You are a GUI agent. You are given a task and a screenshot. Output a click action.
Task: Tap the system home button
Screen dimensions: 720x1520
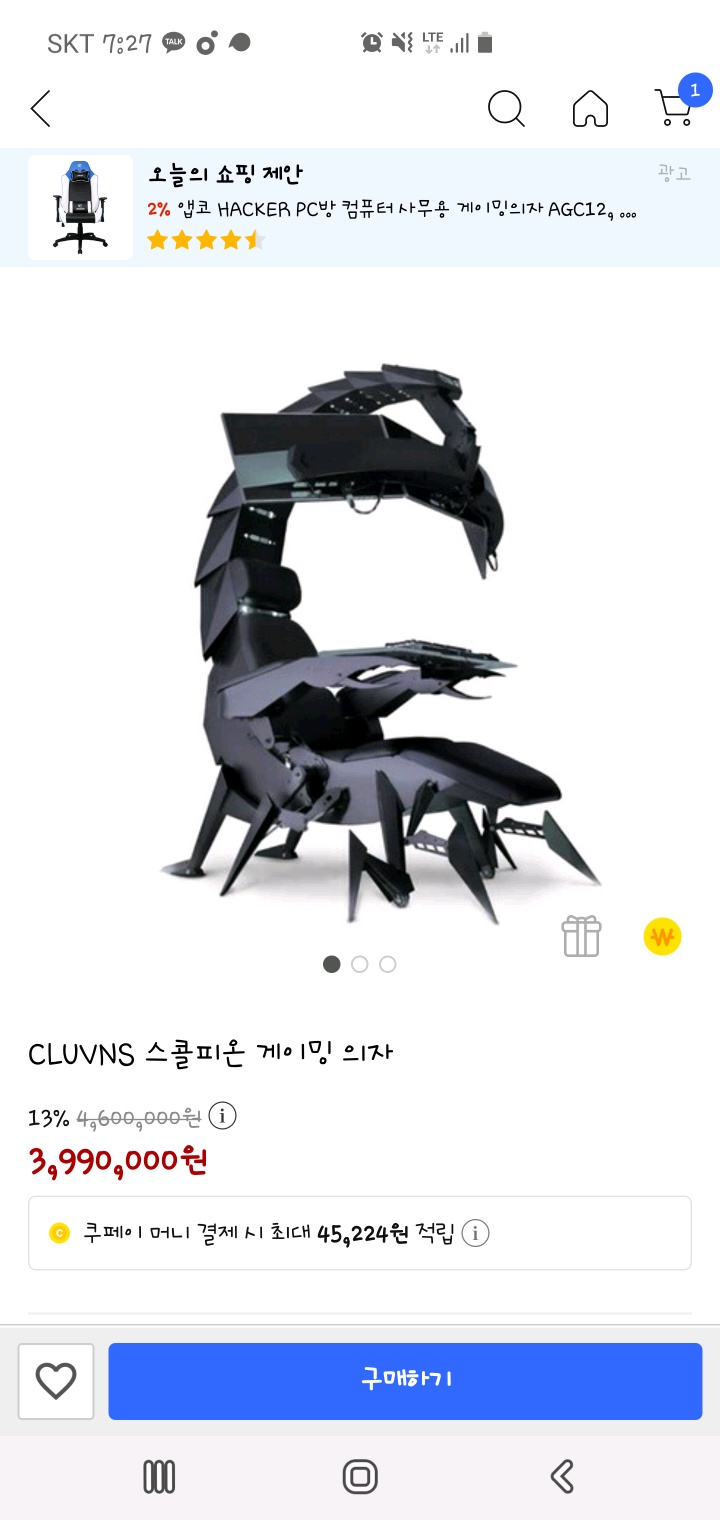pos(360,1476)
